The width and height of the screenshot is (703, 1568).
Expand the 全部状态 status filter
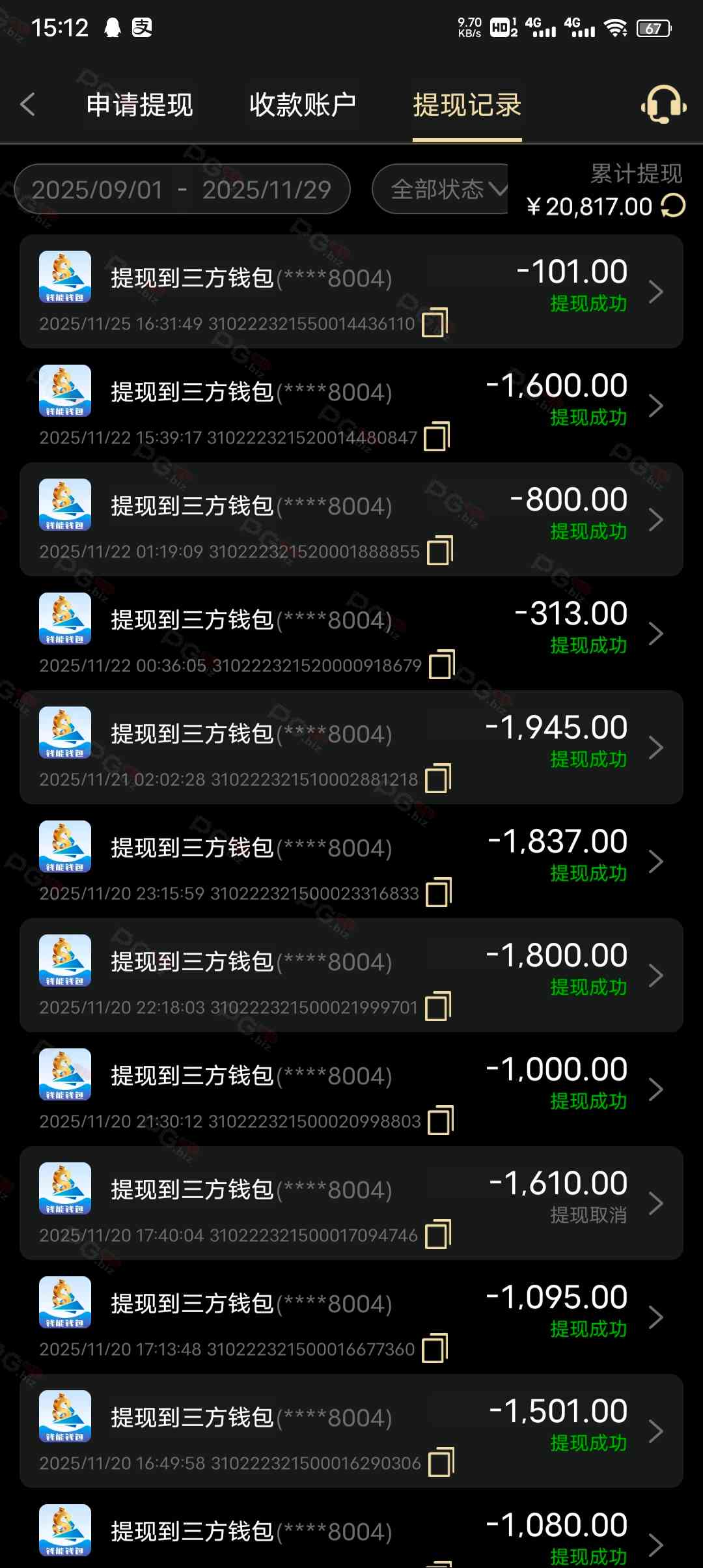(x=448, y=189)
